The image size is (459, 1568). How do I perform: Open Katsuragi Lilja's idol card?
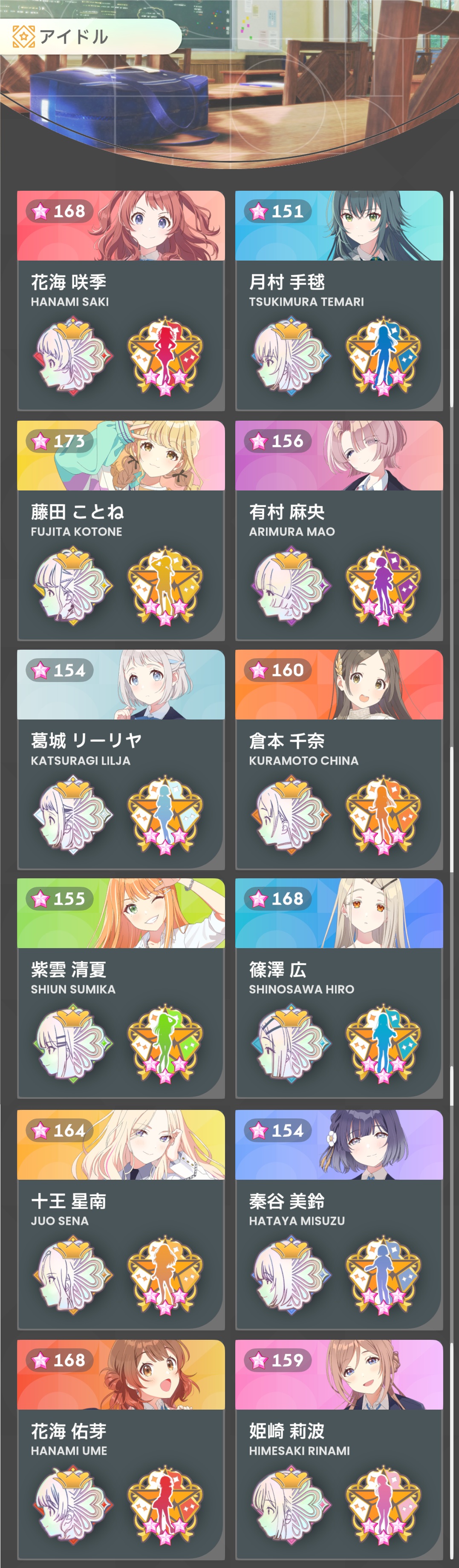121,759
